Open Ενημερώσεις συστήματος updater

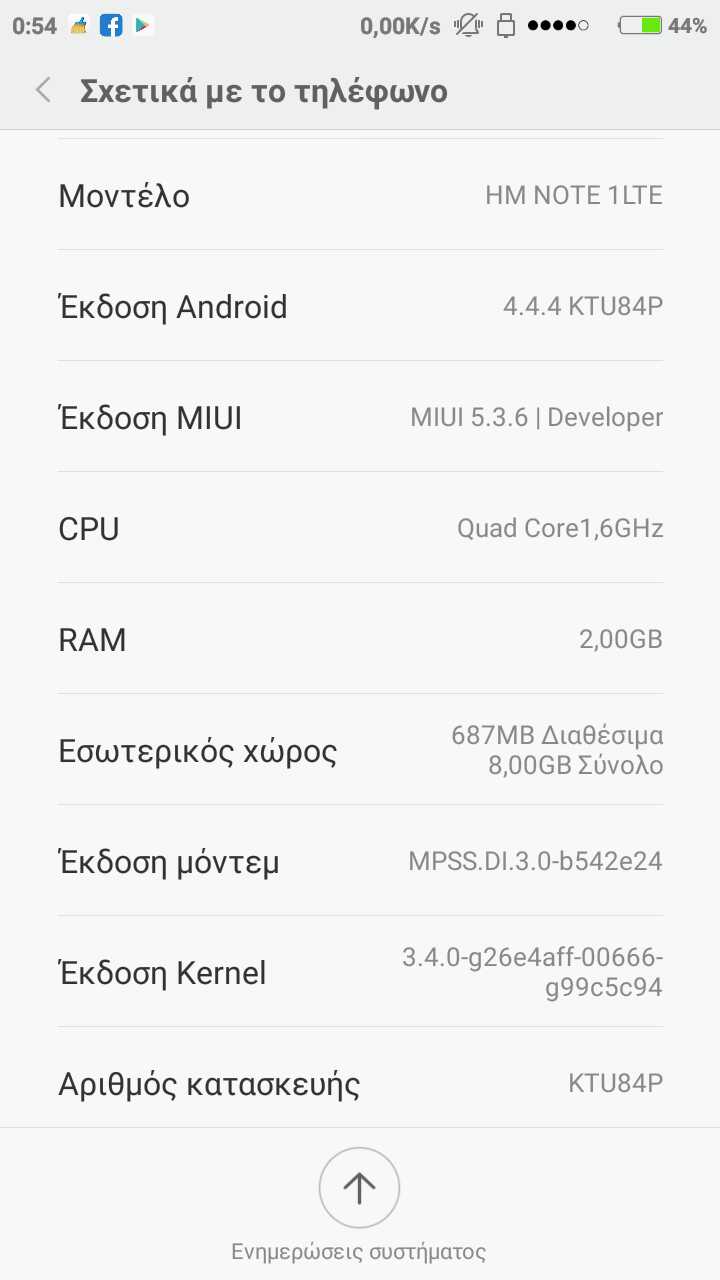(359, 1188)
